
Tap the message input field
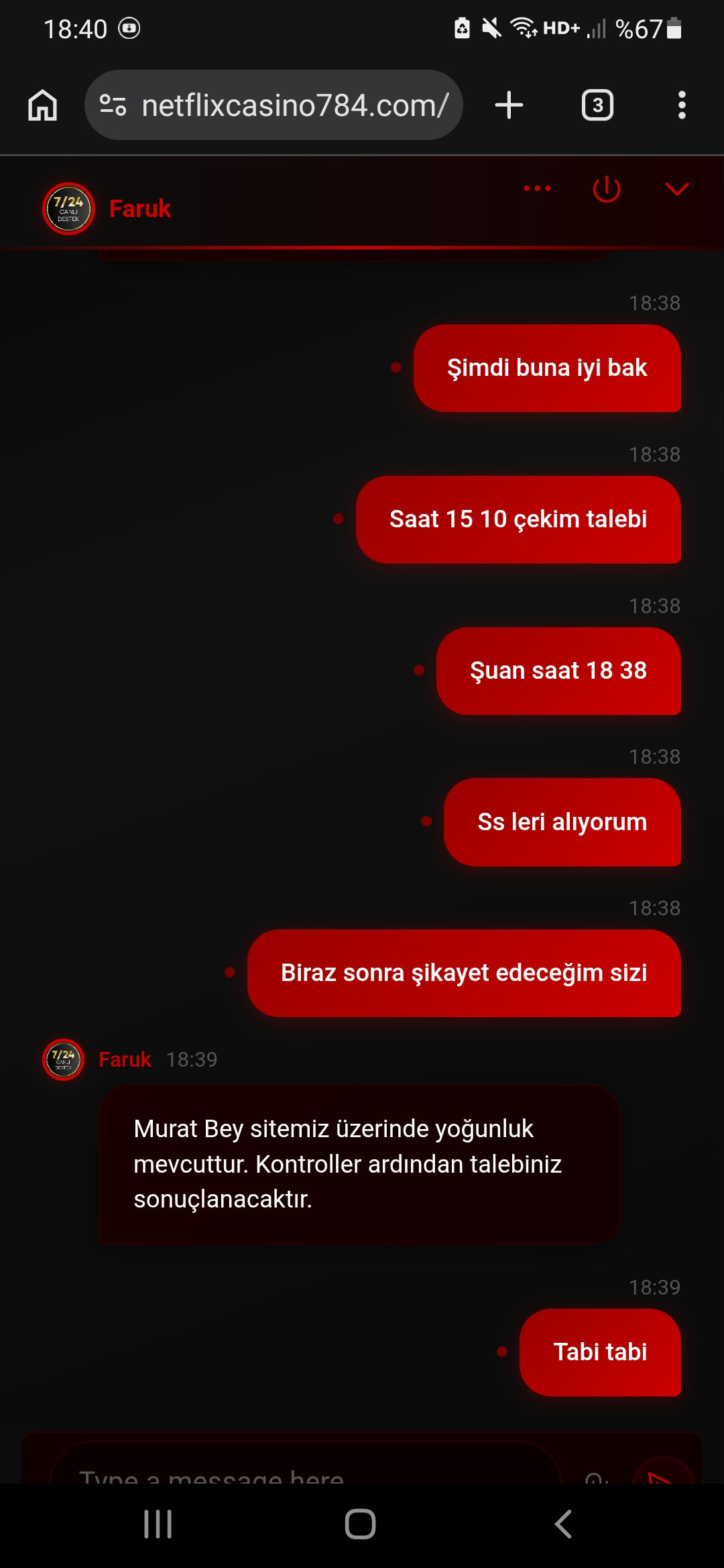tap(302, 1473)
